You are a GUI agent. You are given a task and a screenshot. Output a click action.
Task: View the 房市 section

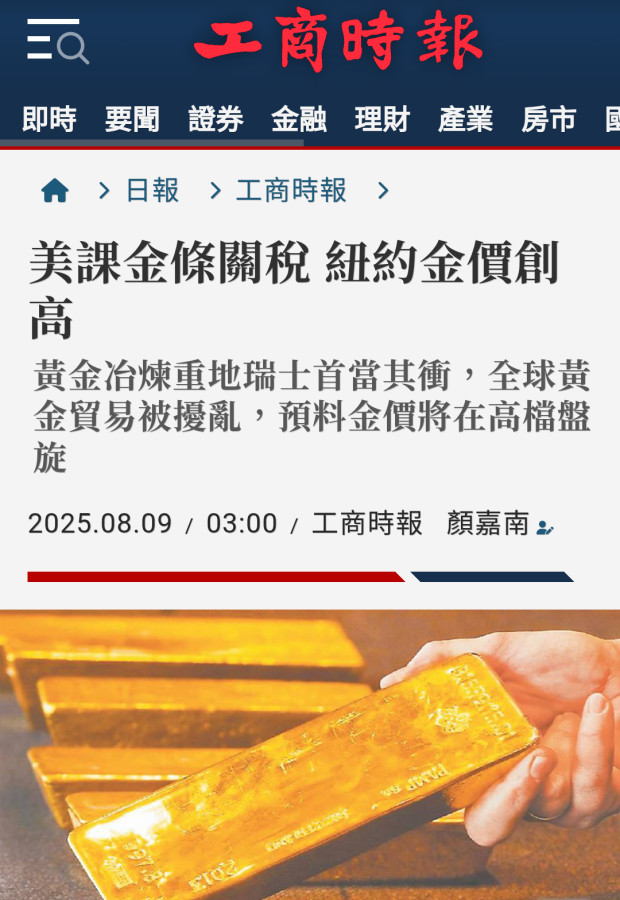pyautogui.click(x=548, y=120)
